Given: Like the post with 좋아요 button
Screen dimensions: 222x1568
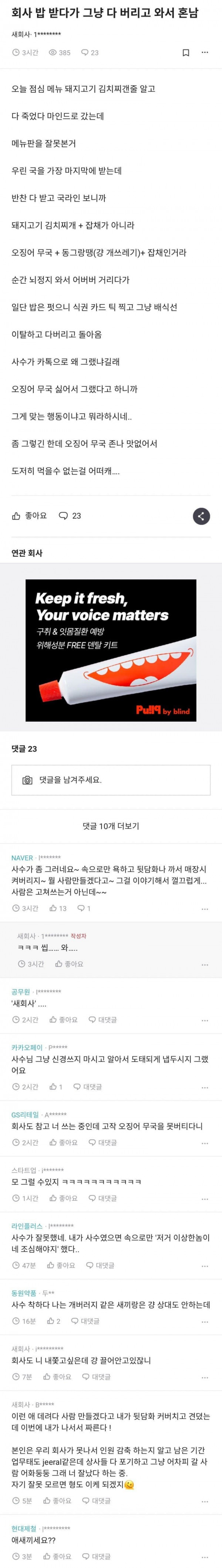Looking at the screenshot, I should 29,516.
